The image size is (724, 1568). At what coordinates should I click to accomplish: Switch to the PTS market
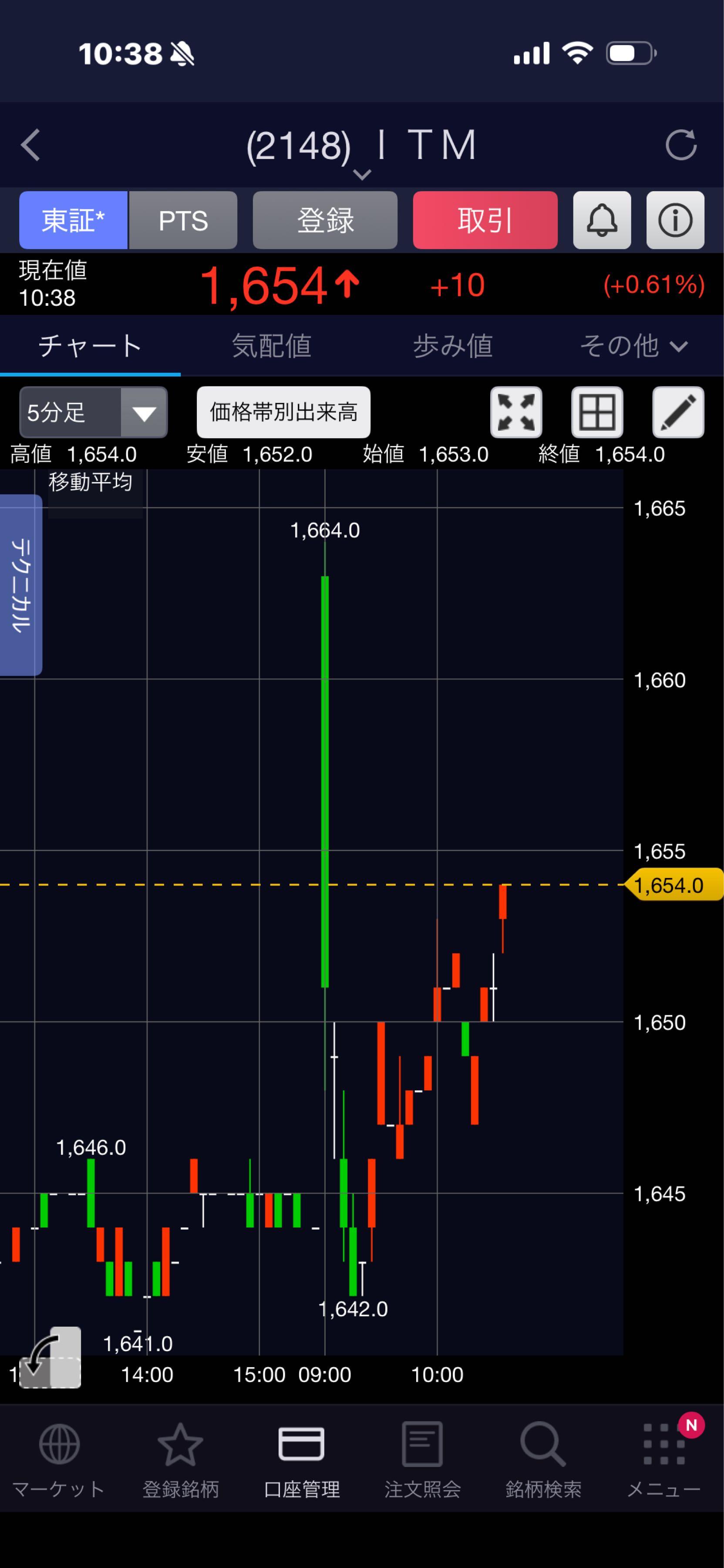(183, 220)
